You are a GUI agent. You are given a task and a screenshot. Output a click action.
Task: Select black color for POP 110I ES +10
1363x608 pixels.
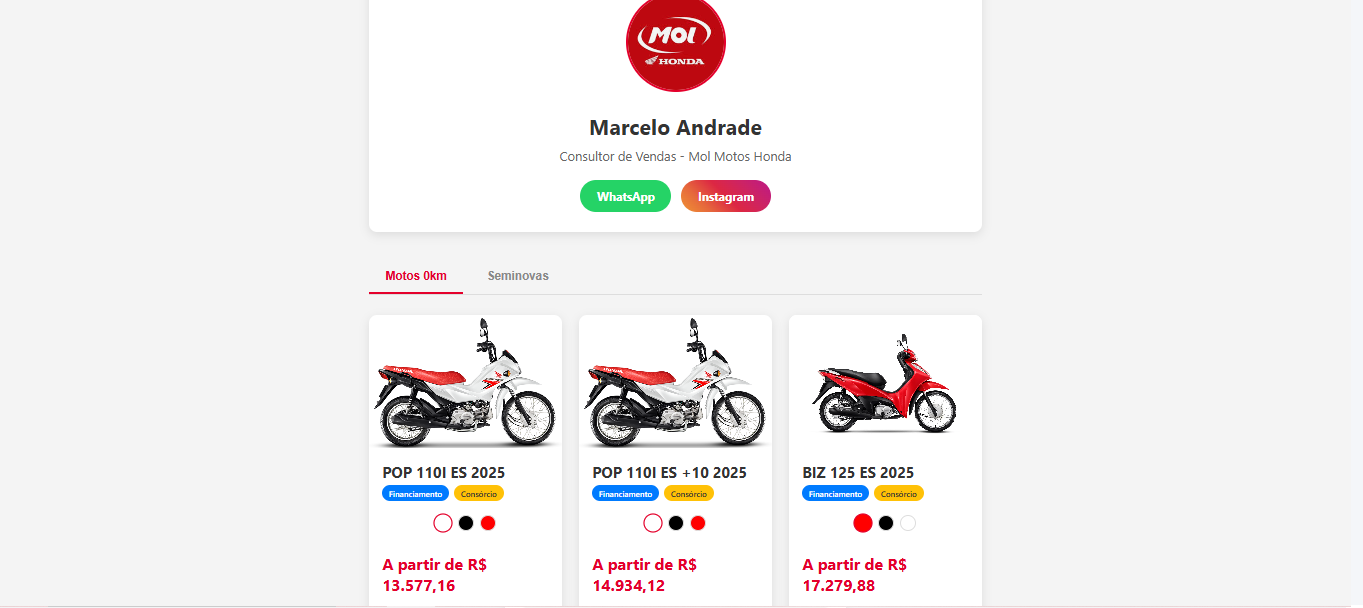click(676, 523)
